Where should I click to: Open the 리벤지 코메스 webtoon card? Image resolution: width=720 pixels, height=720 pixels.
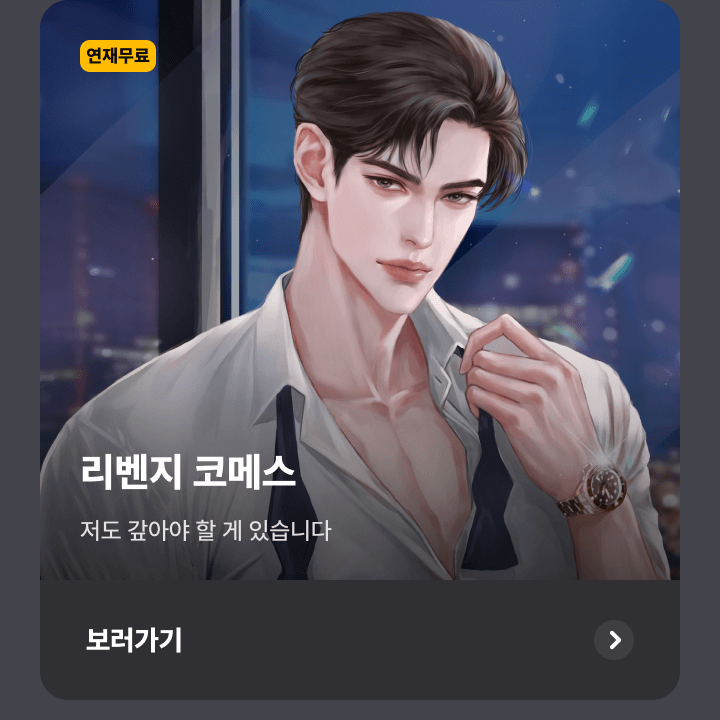tap(360, 300)
